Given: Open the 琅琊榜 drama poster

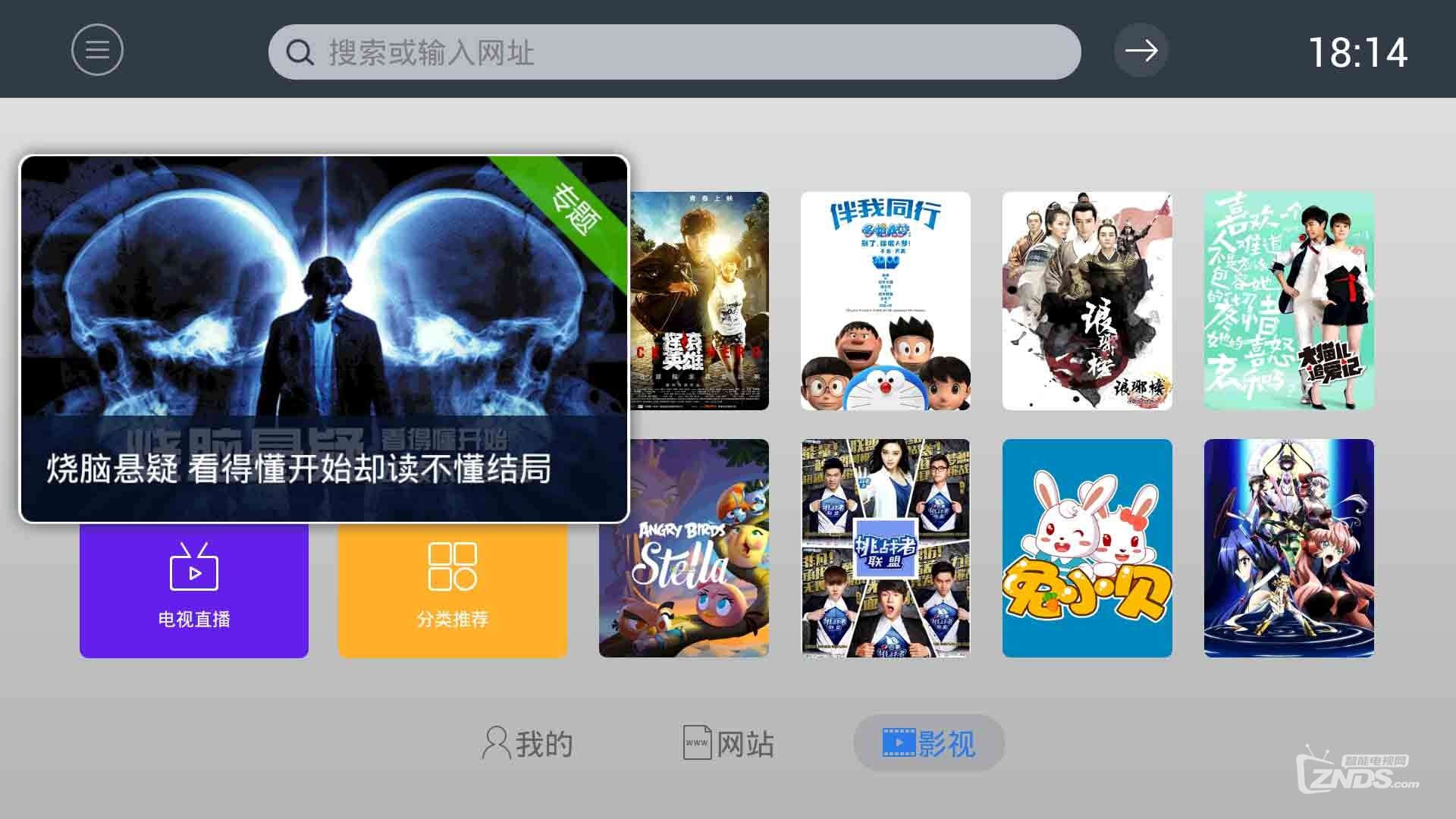Looking at the screenshot, I should (1087, 301).
